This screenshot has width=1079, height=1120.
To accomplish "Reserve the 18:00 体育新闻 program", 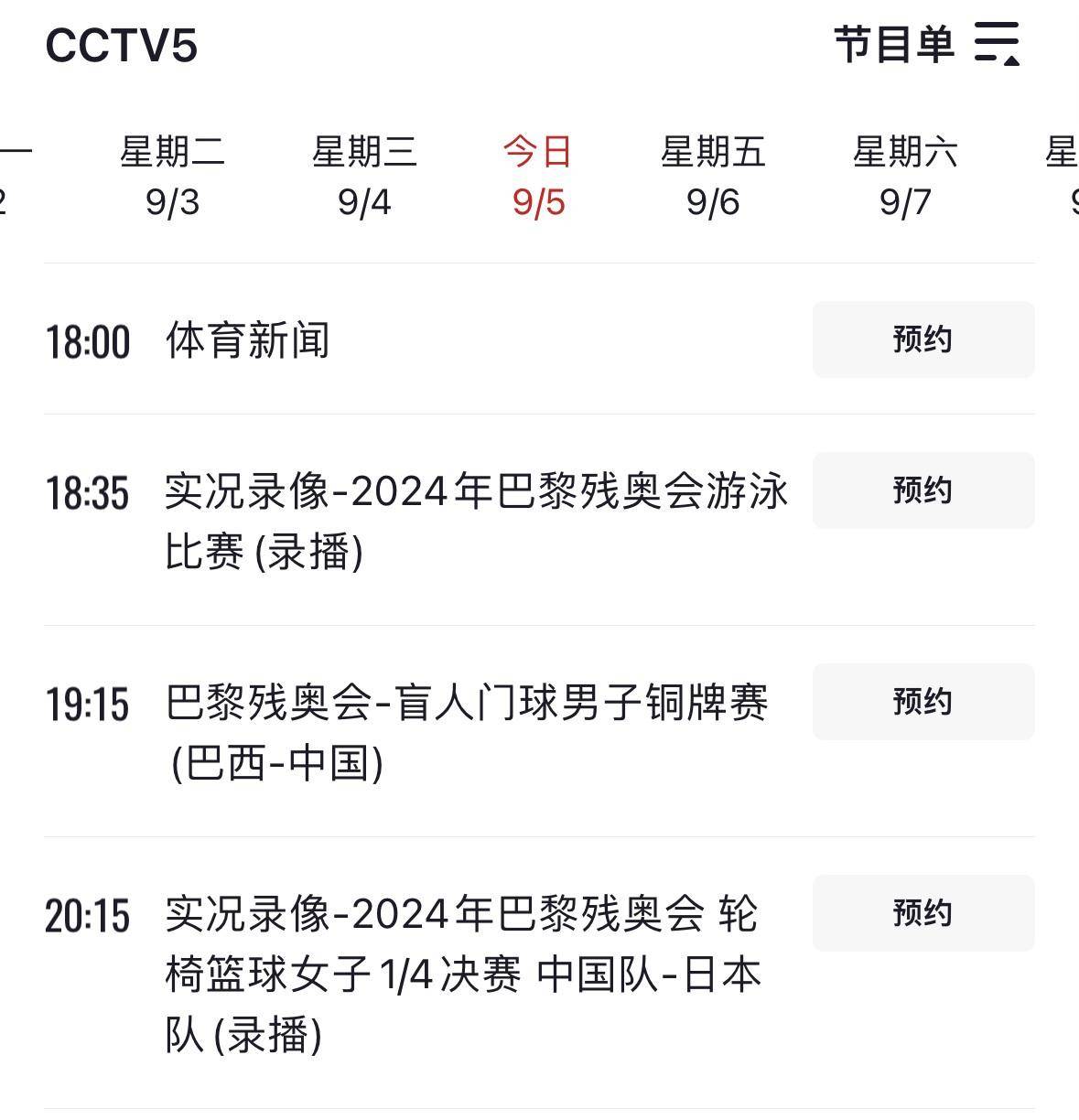I will [x=923, y=339].
